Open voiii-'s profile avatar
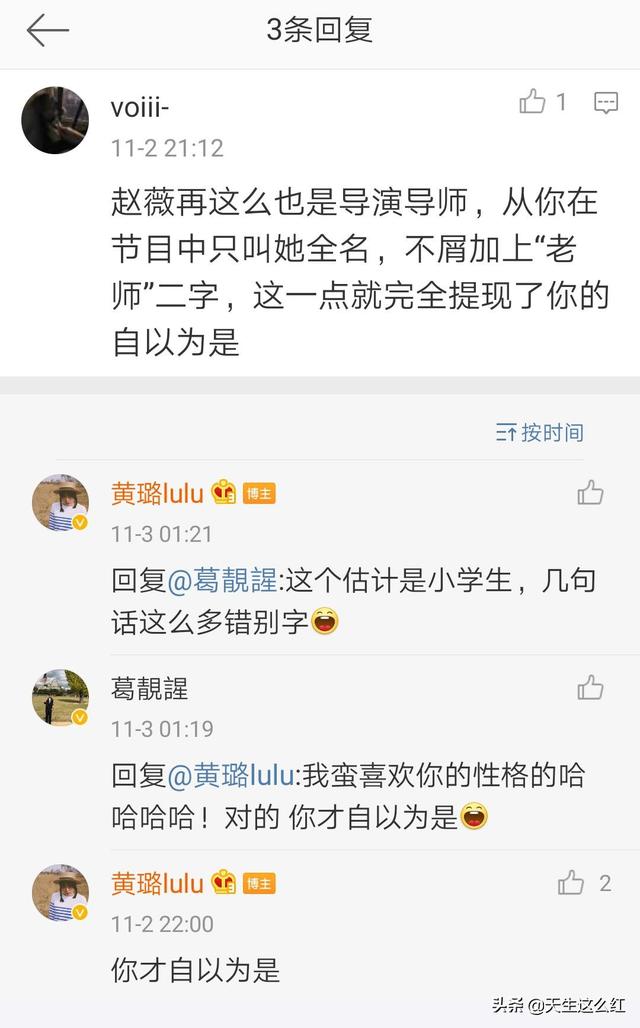This screenshot has height=1028, width=640. (55, 120)
